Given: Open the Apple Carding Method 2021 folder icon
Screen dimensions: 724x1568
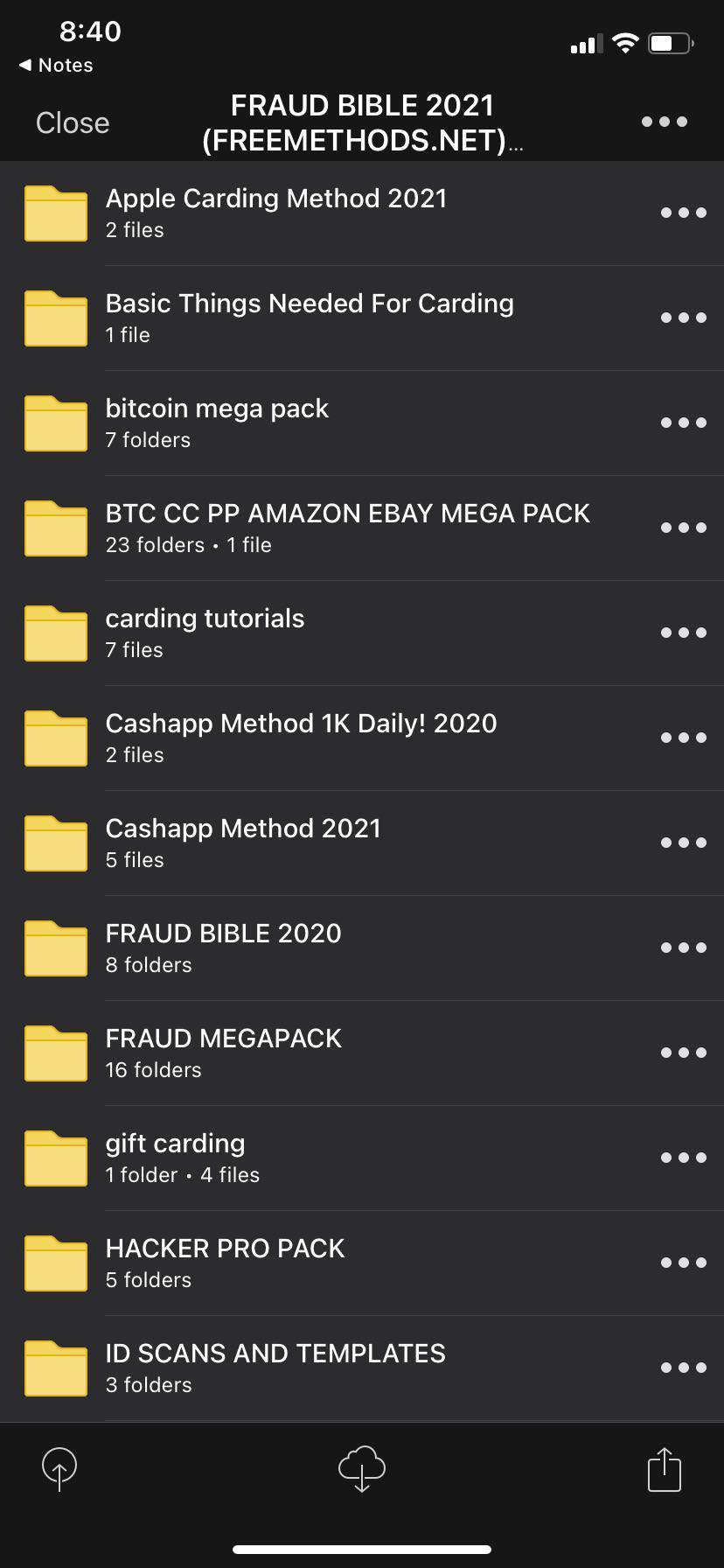Looking at the screenshot, I should (54, 213).
